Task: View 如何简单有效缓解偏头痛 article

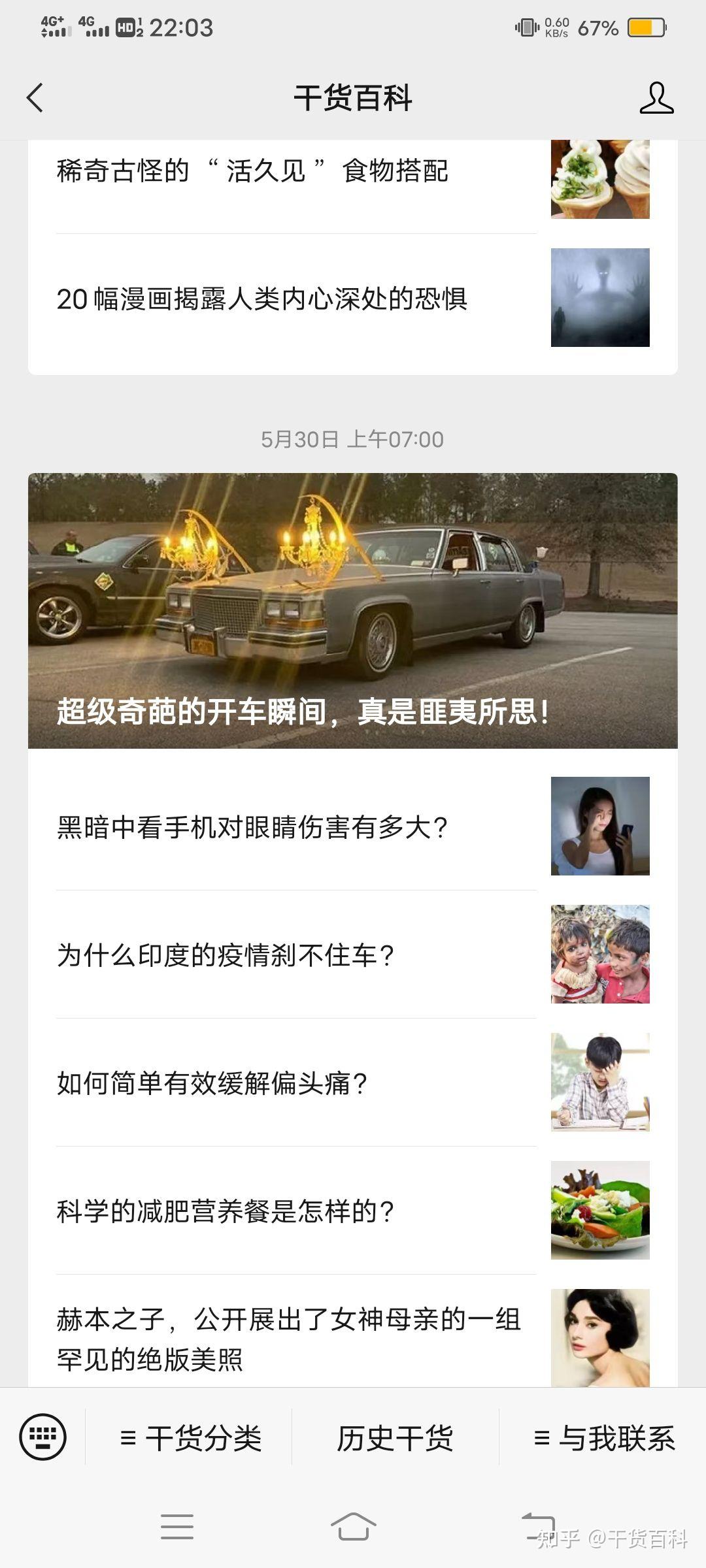Action: pyautogui.click(x=212, y=1083)
